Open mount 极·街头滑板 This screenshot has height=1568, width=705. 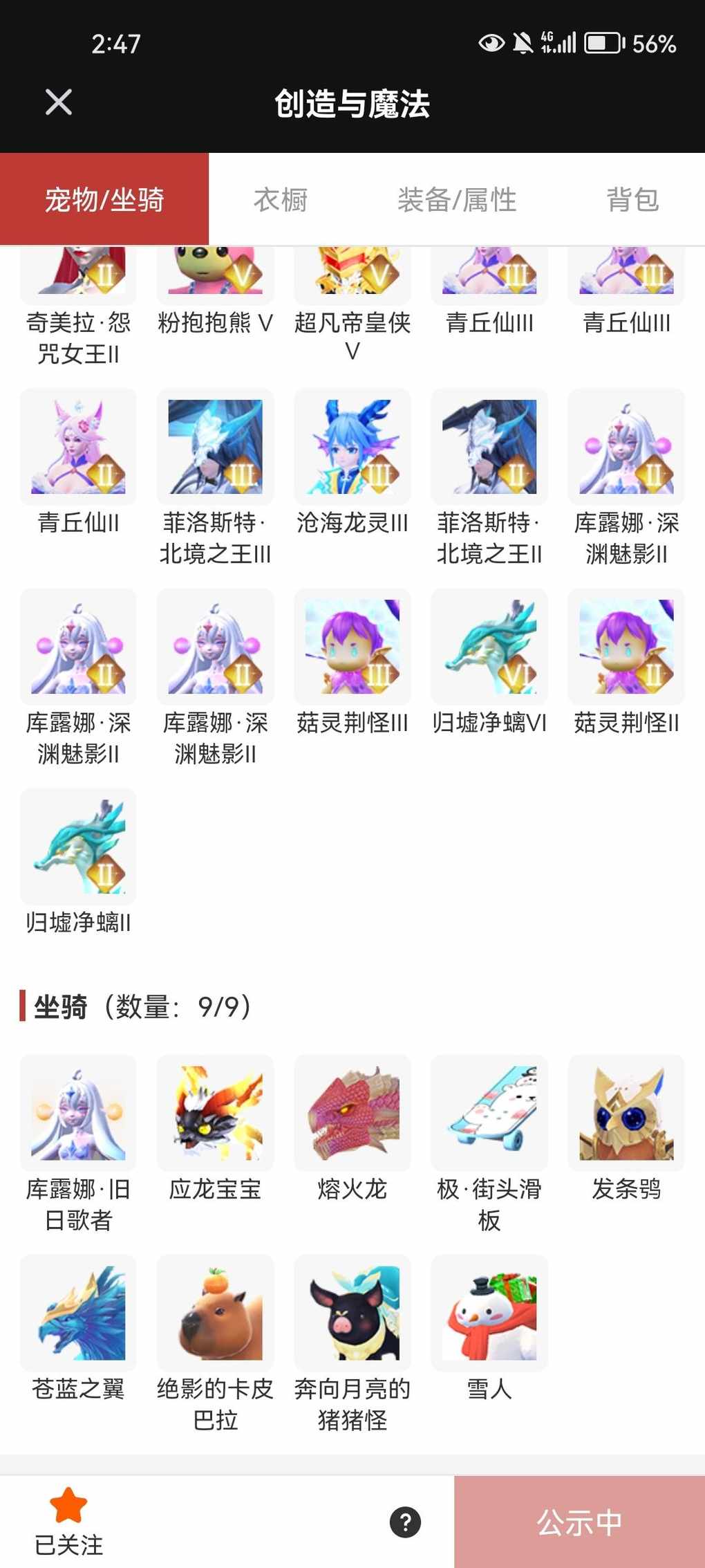(x=489, y=1113)
